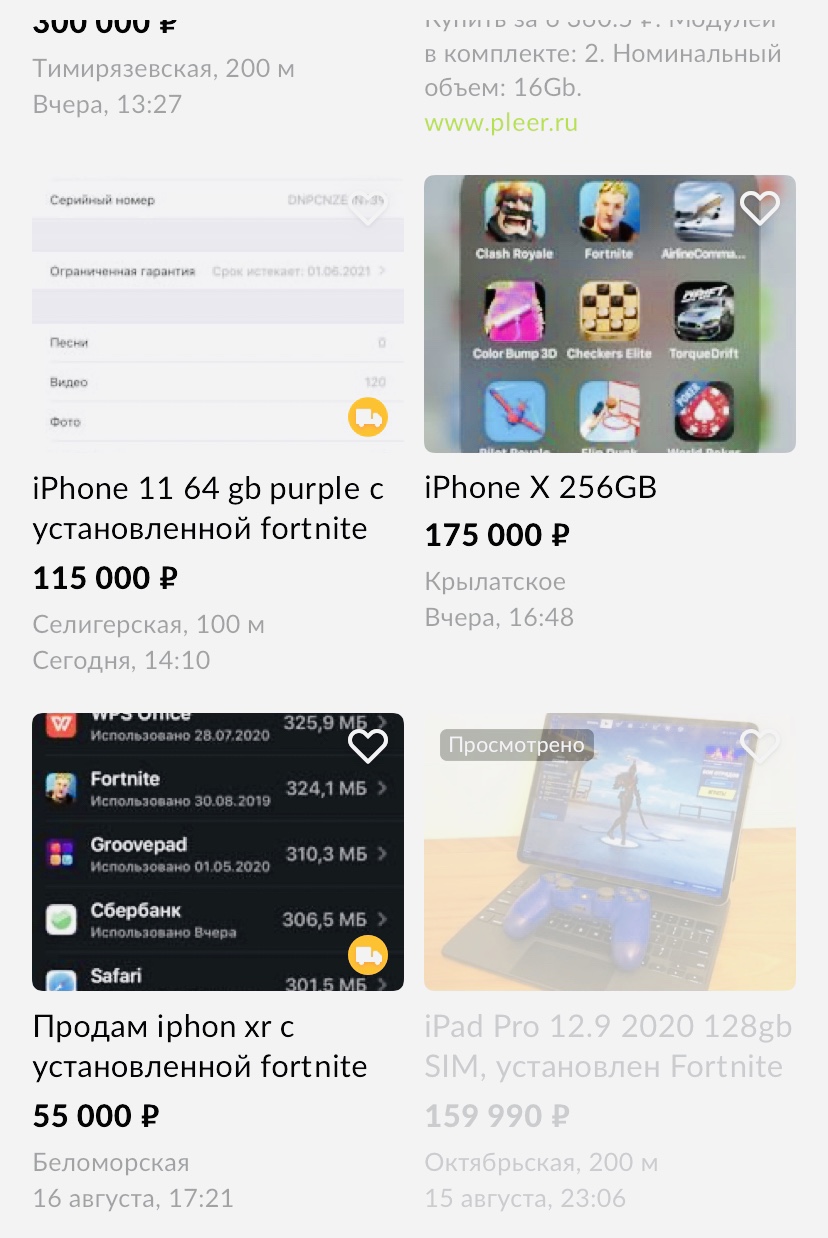Open the Продам iphon xr listing

pos(200,1046)
